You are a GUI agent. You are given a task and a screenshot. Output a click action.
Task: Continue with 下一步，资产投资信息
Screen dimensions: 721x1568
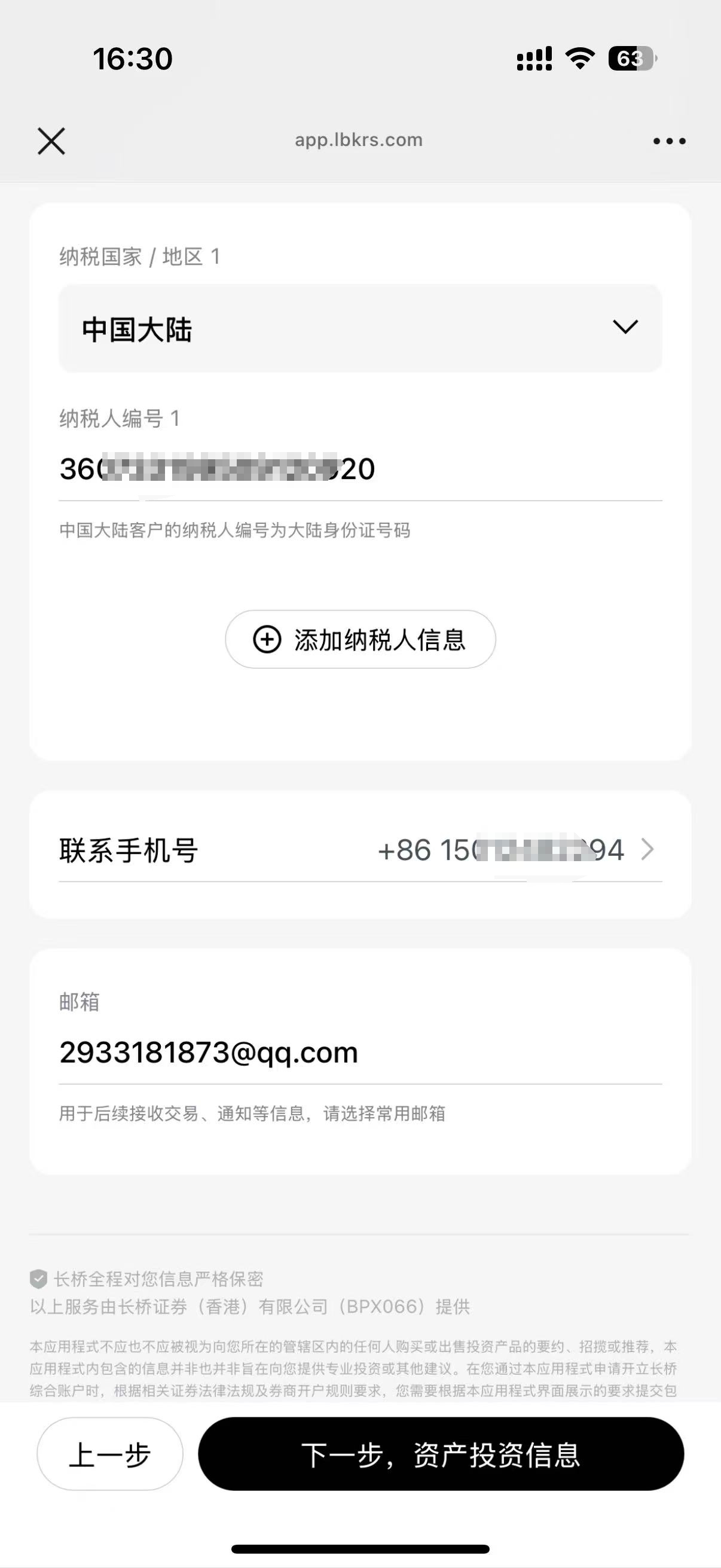click(x=441, y=1454)
